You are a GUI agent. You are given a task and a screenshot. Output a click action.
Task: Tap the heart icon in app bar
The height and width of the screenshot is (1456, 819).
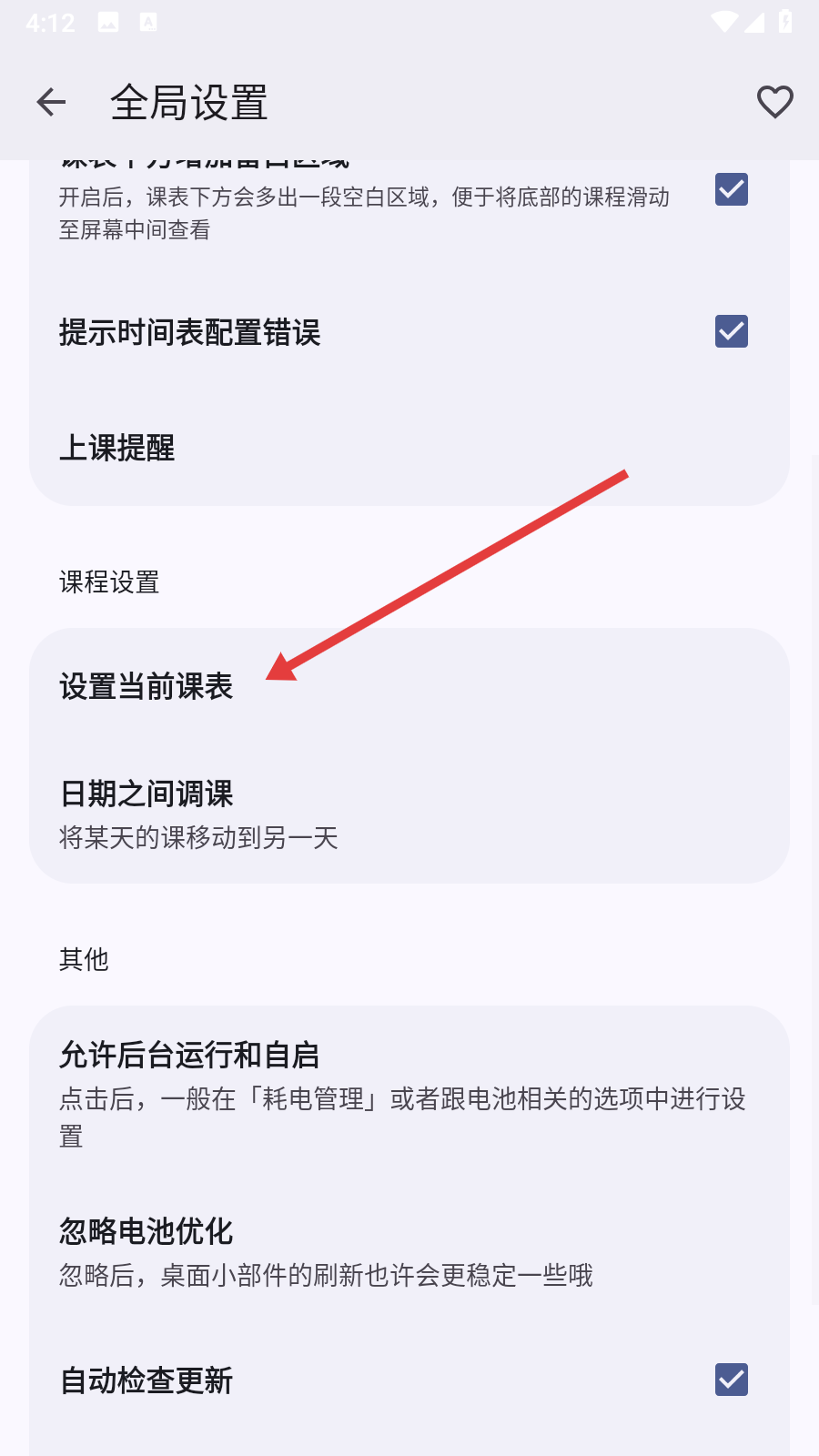pos(774,102)
